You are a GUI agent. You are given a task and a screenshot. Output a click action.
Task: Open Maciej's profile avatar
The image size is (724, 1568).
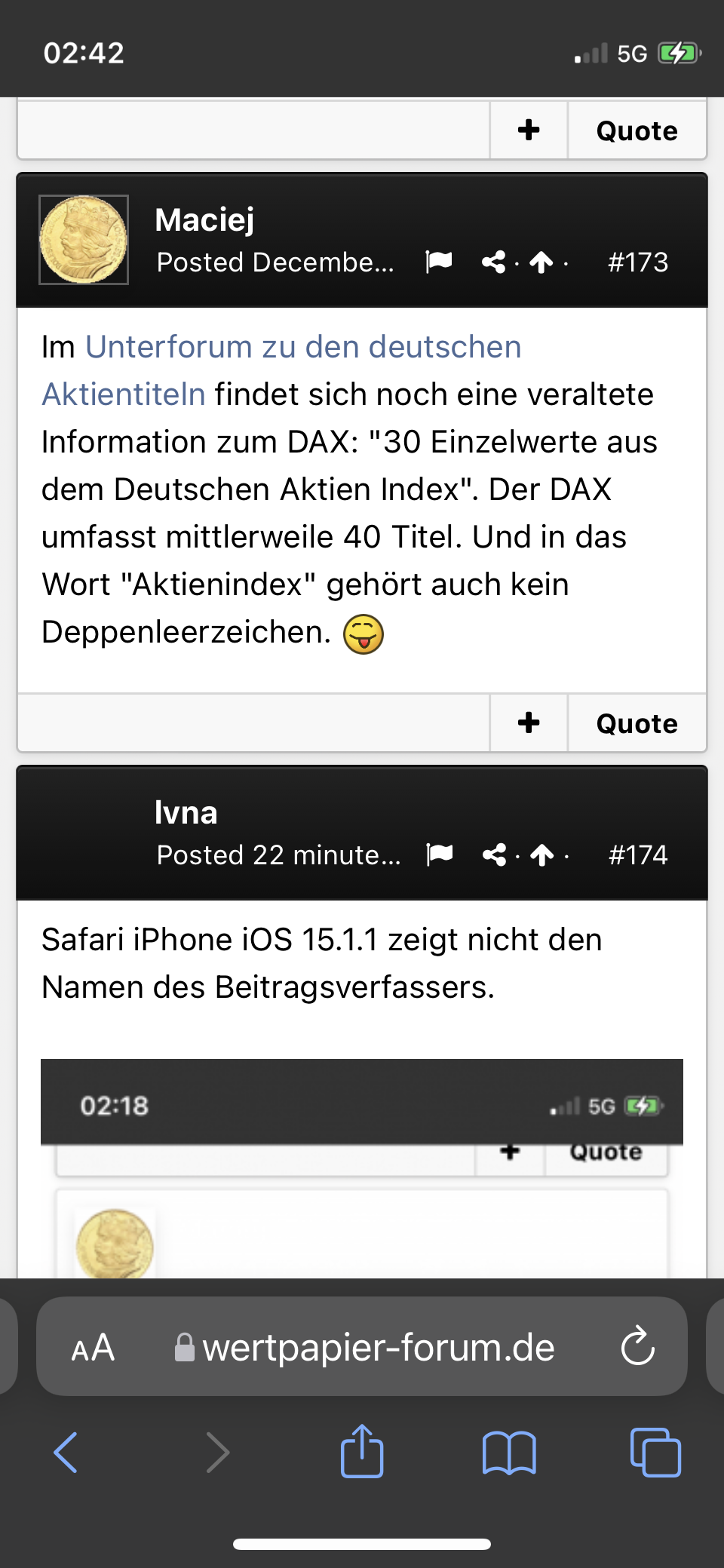pos(84,240)
